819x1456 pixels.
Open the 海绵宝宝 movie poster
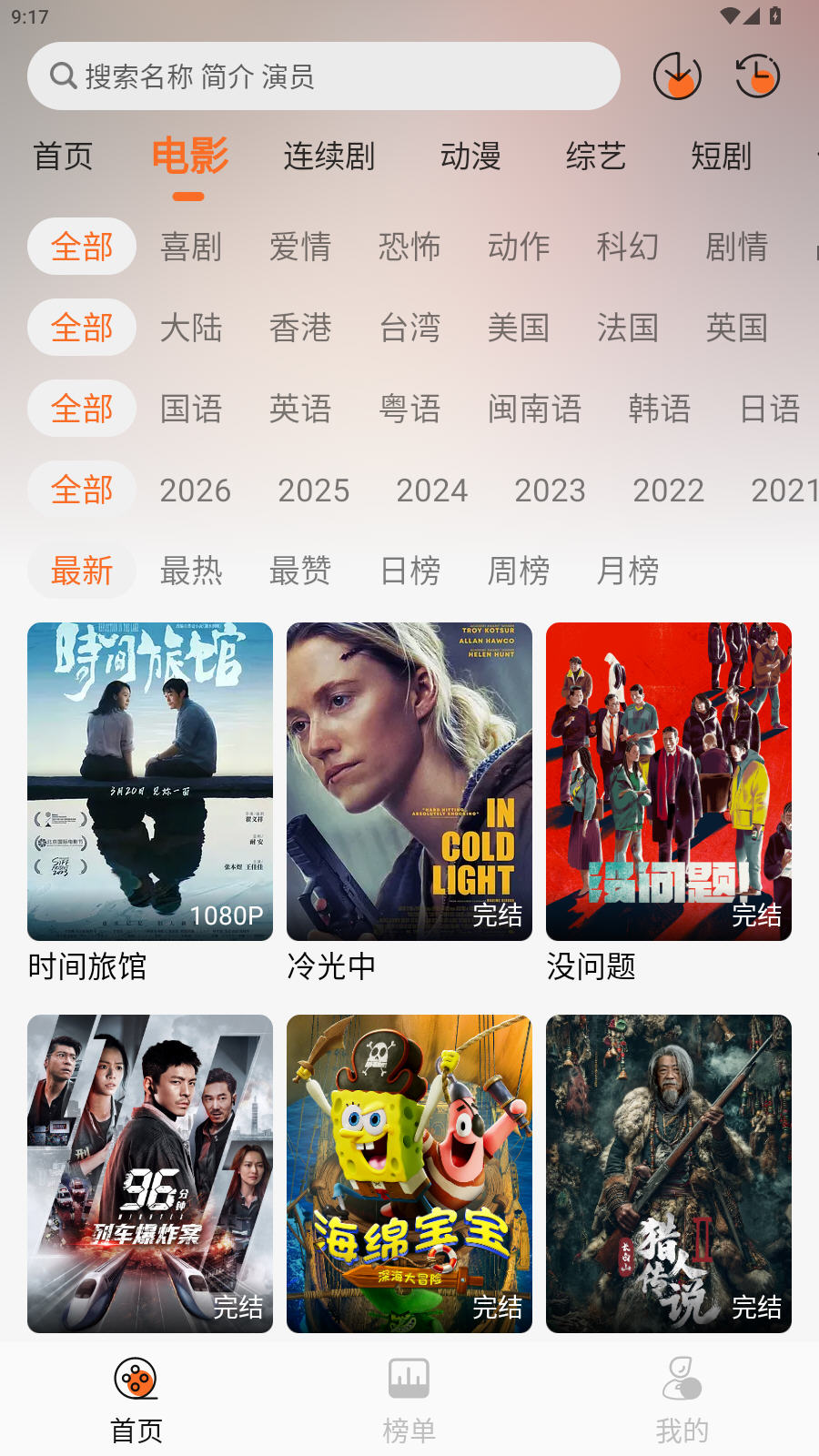pos(409,1174)
